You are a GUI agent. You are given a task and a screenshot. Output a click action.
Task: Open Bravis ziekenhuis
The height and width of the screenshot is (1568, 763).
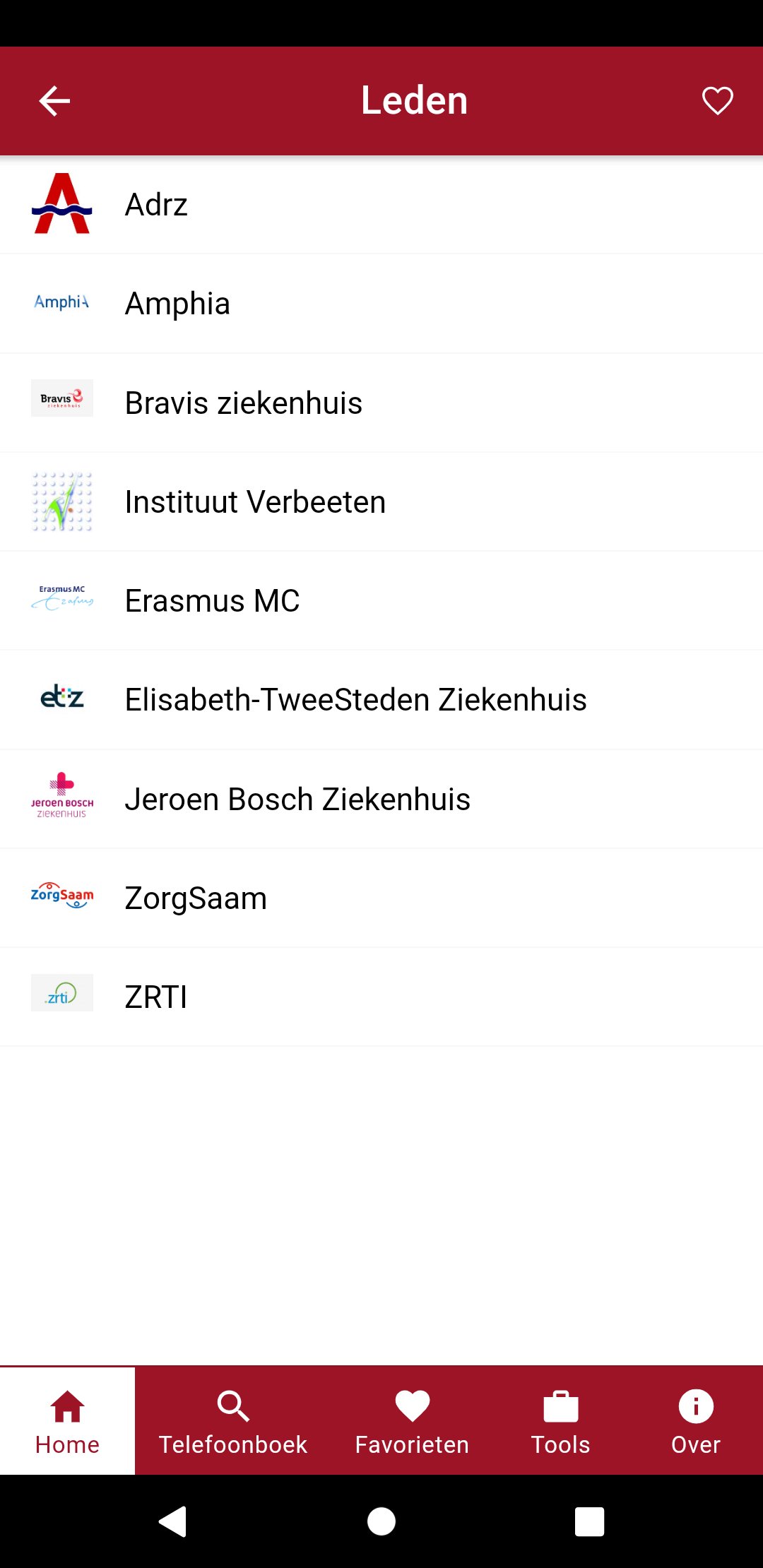pyautogui.click(x=381, y=403)
